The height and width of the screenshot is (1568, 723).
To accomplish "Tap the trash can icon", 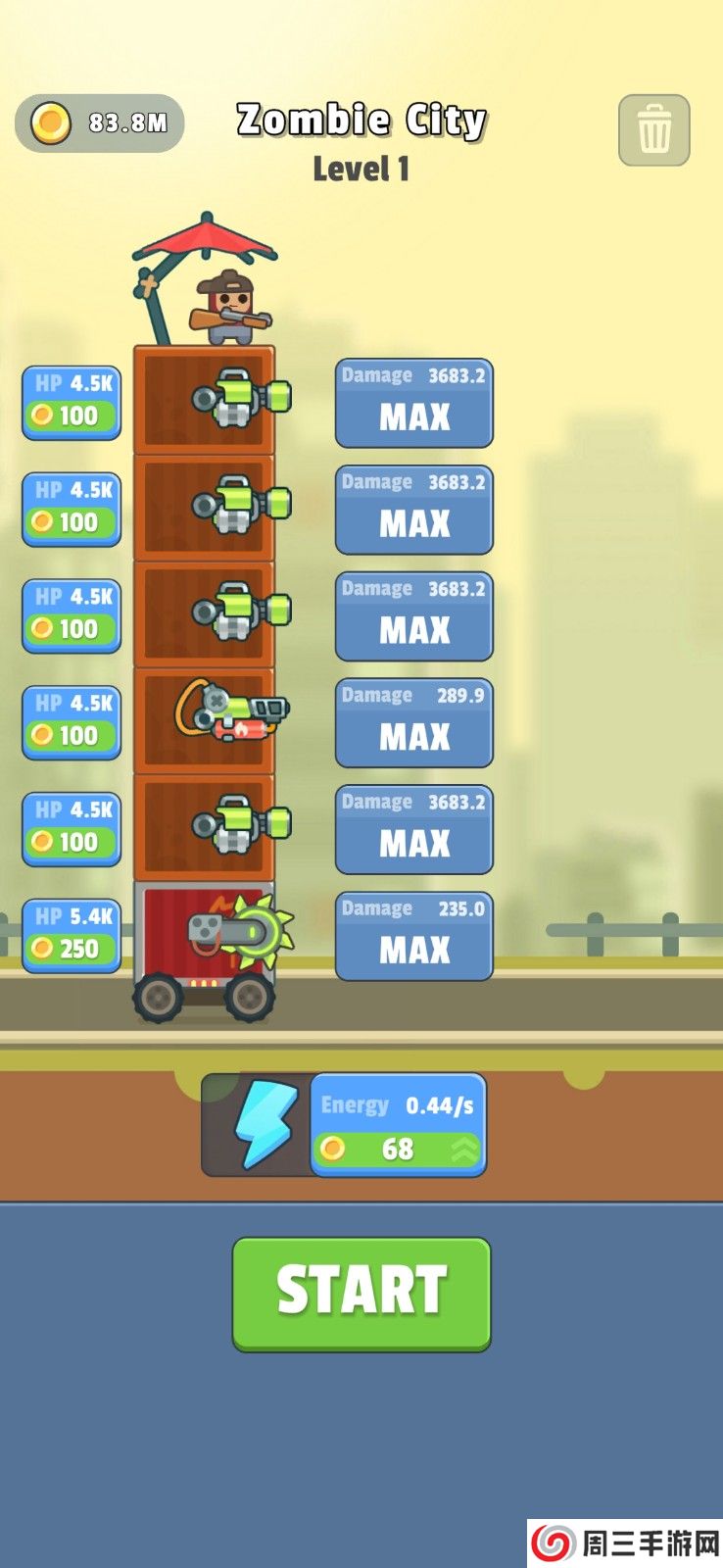I will (x=653, y=130).
